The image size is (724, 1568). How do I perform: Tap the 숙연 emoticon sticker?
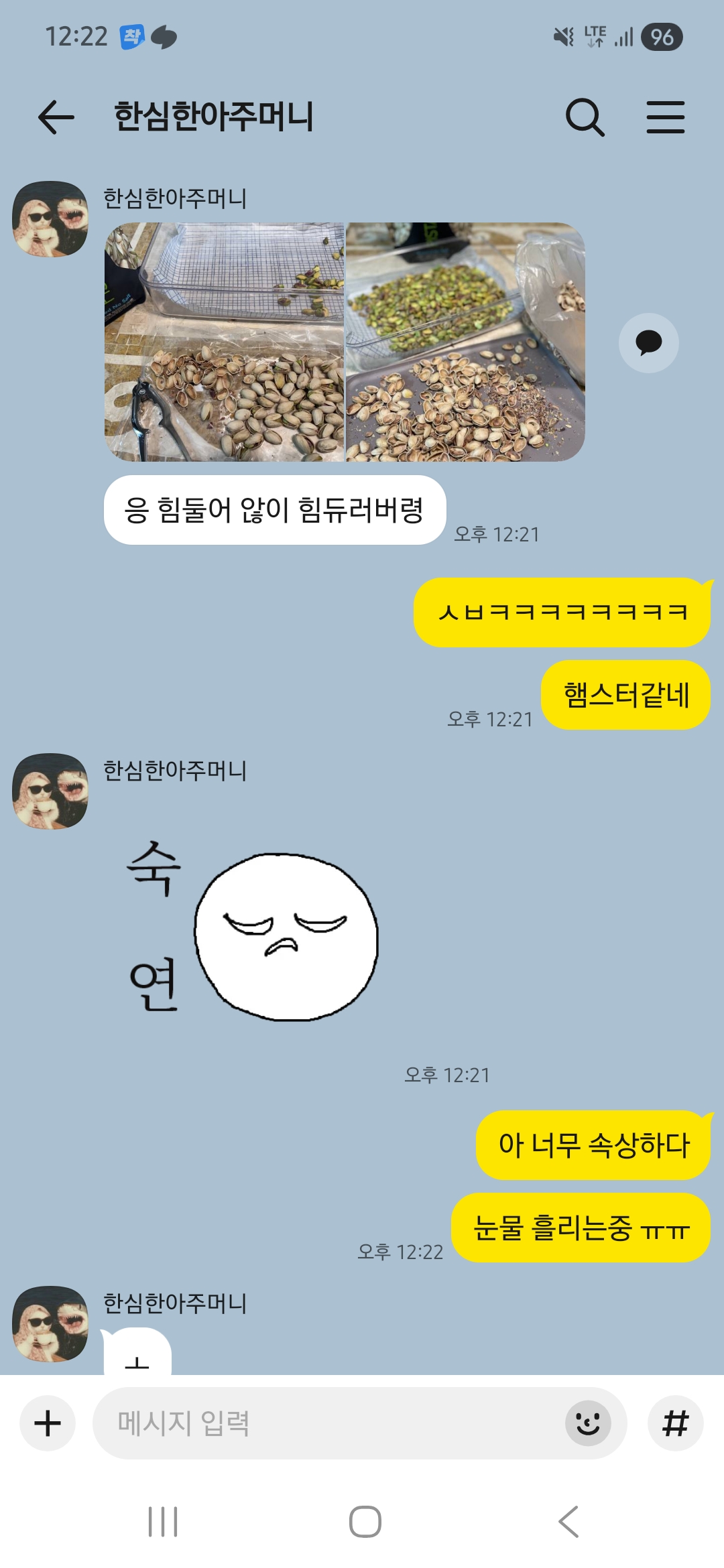point(255,931)
